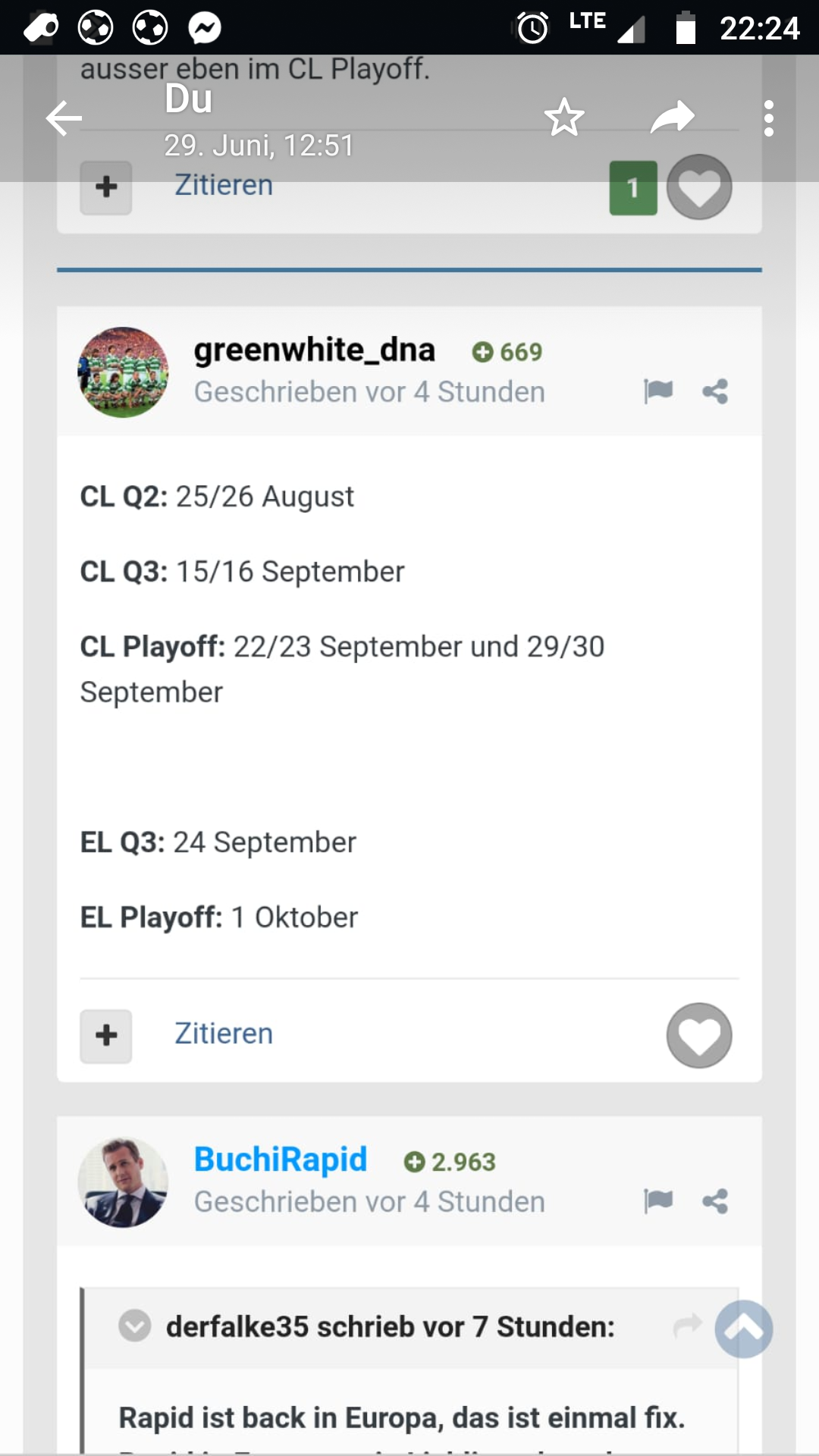Screen dimensions: 819x1456
Task: Go to derfalke35's original quoted post
Action: pos(687,1326)
